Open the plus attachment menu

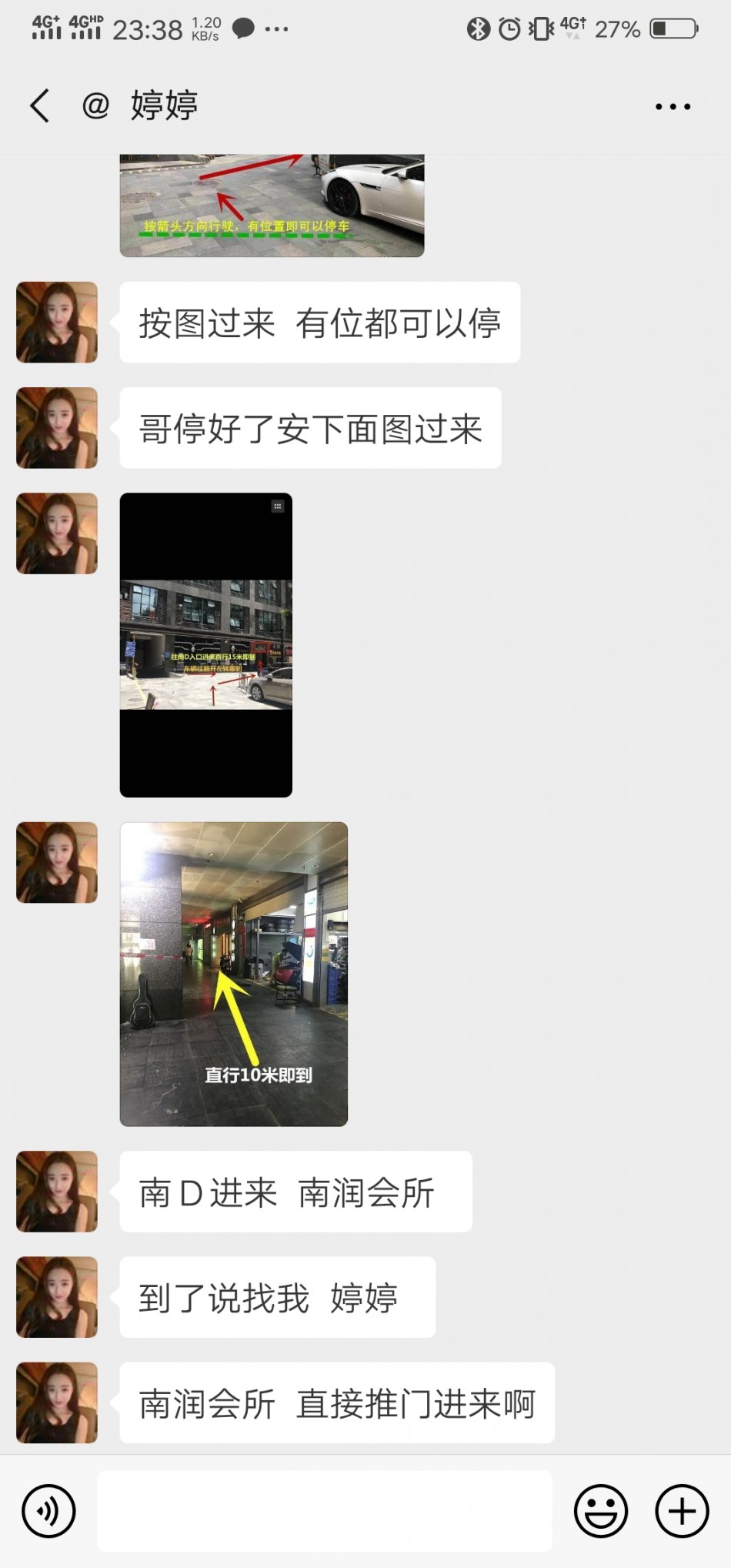681,1510
